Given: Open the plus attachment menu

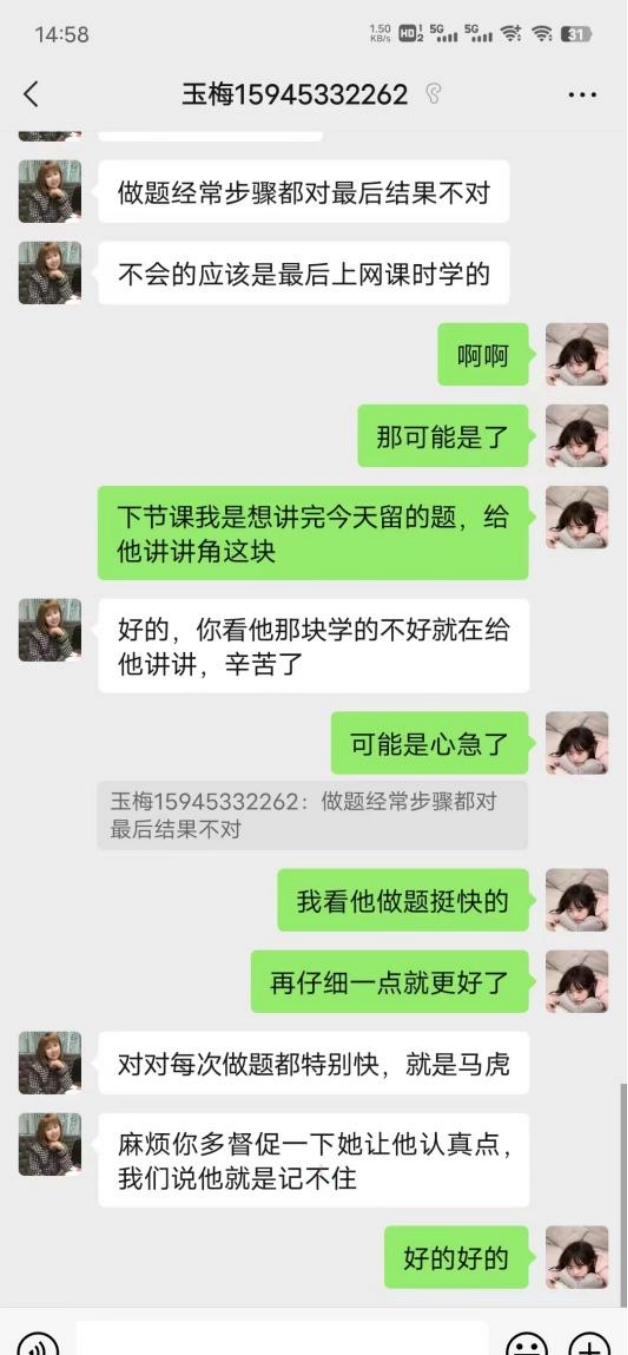Looking at the screenshot, I should click(x=589, y=1345).
